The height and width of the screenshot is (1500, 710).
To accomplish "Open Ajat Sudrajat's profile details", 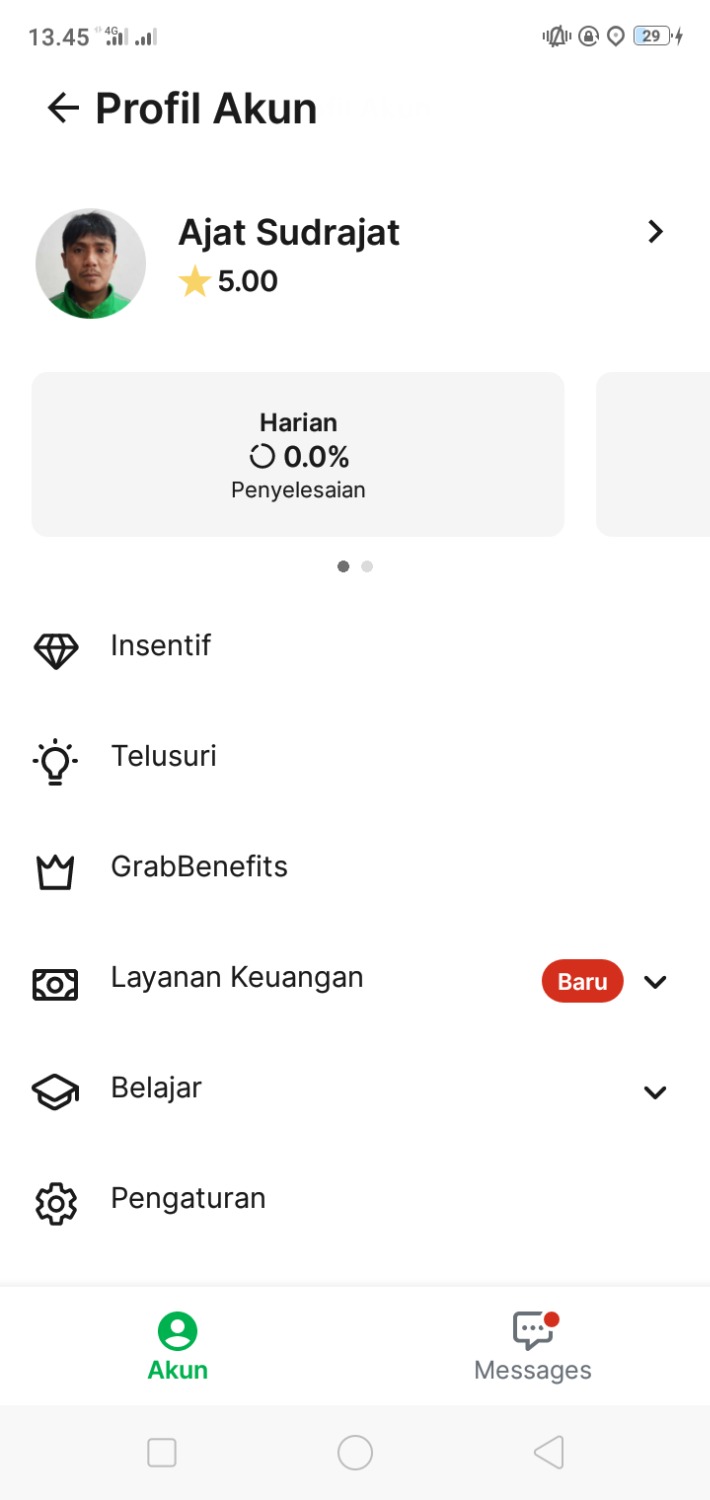I will [x=655, y=232].
